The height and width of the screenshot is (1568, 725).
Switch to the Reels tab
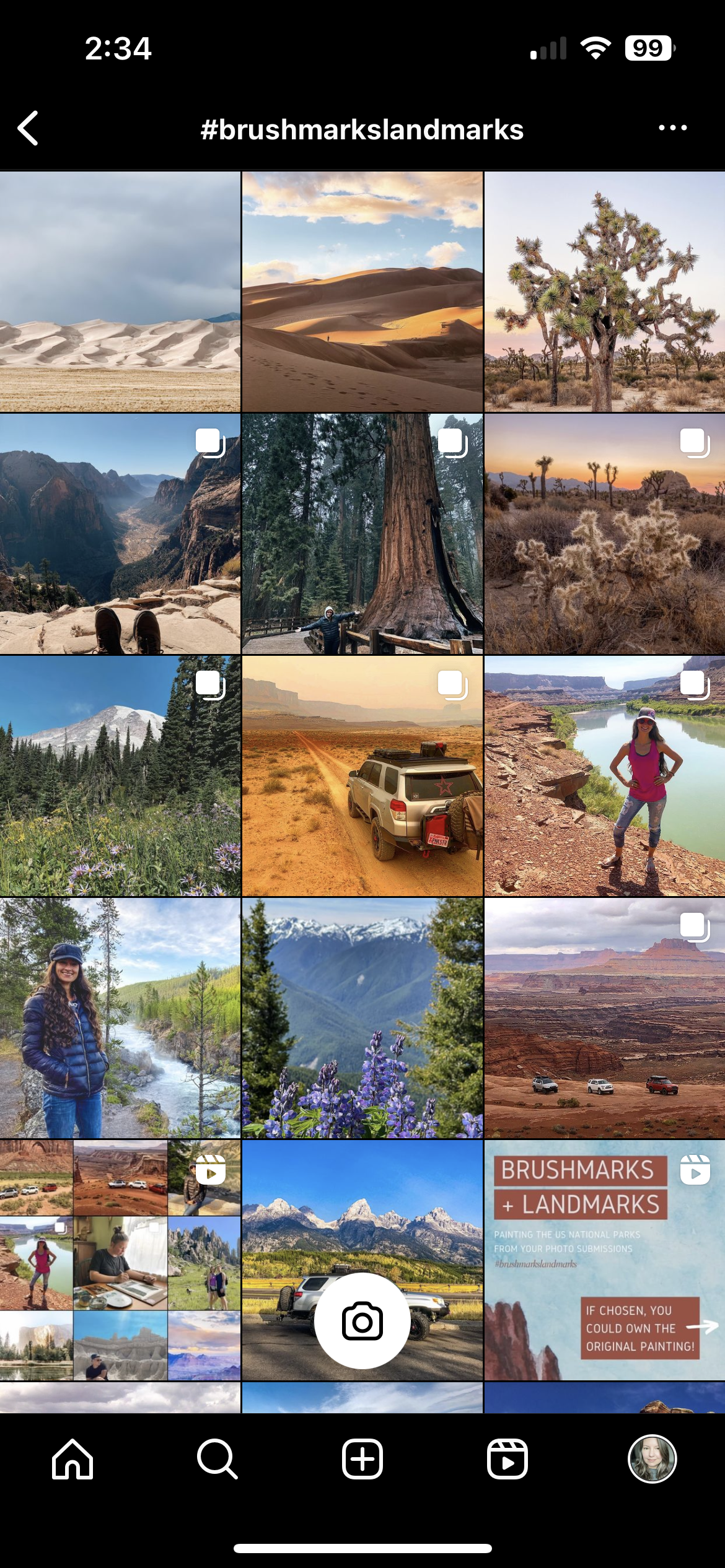[507, 1458]
